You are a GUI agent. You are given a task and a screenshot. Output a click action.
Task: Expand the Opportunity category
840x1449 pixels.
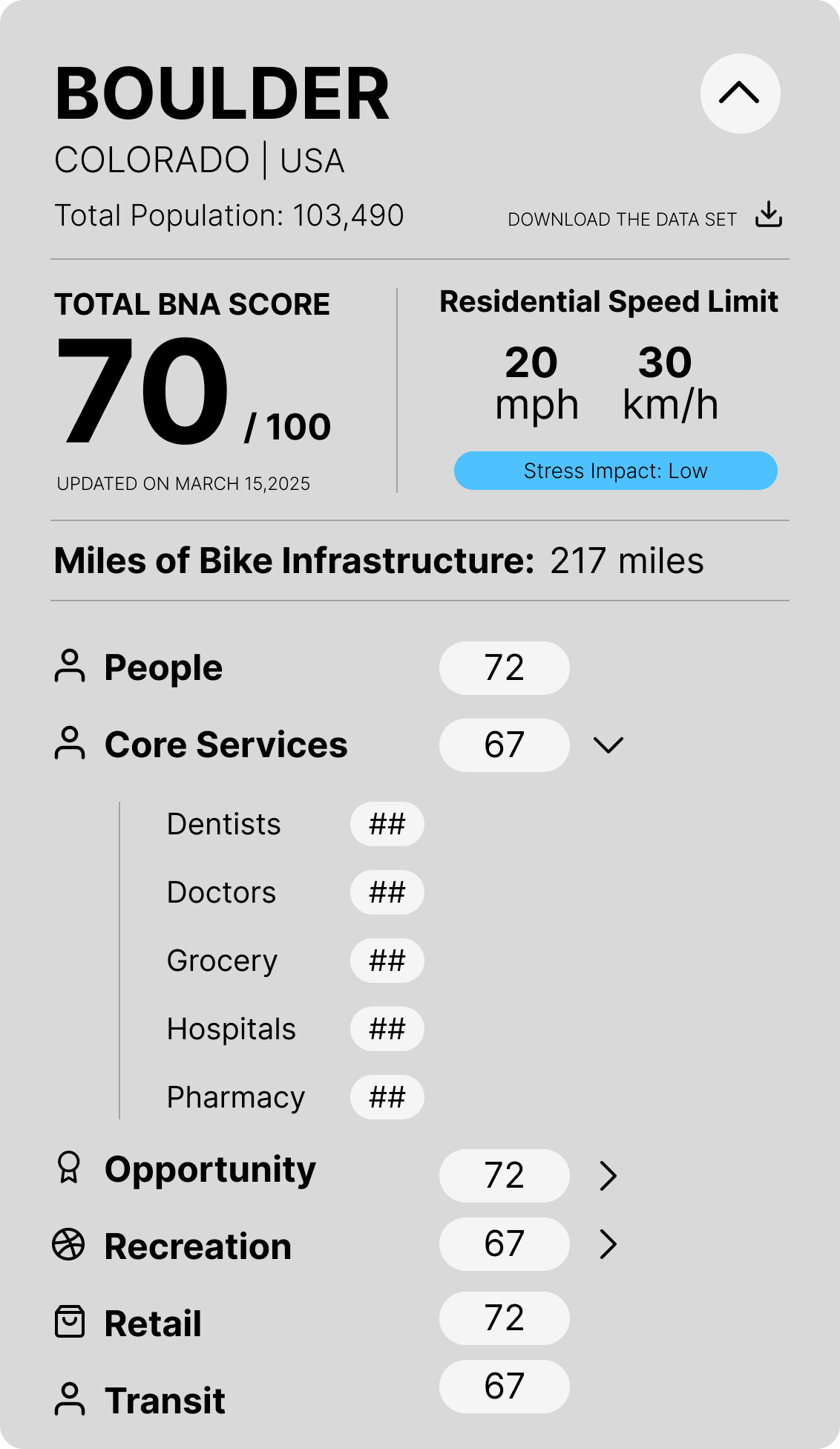tap(608, 1176)
